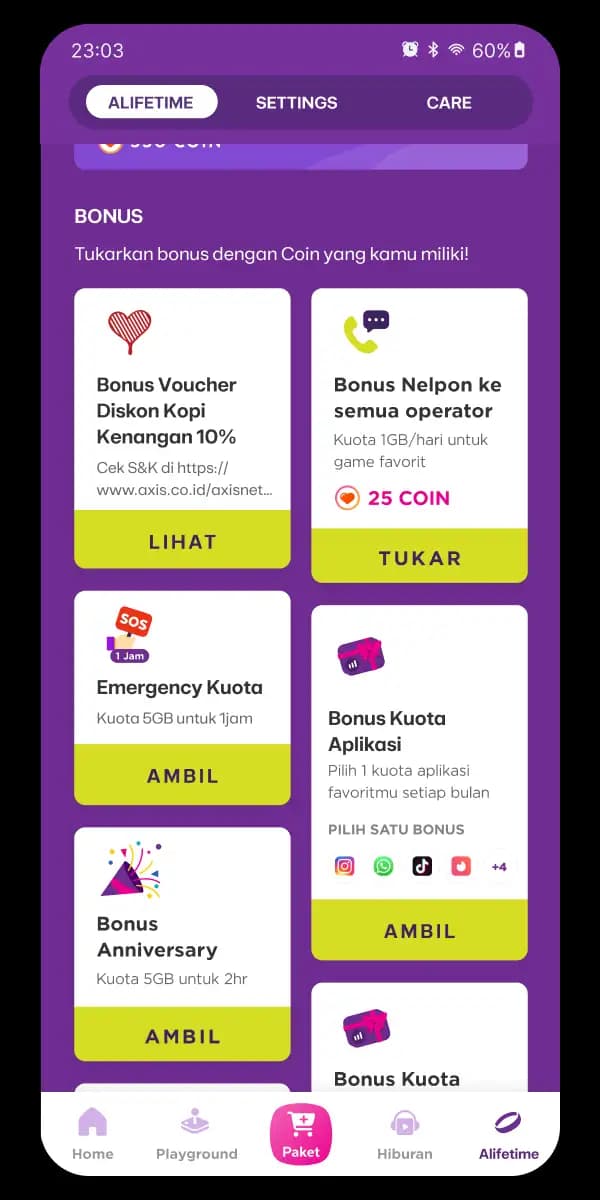This screenshot has width=600, height=1200.
Task: Show the +4 more app options
Action: point(498,866)
